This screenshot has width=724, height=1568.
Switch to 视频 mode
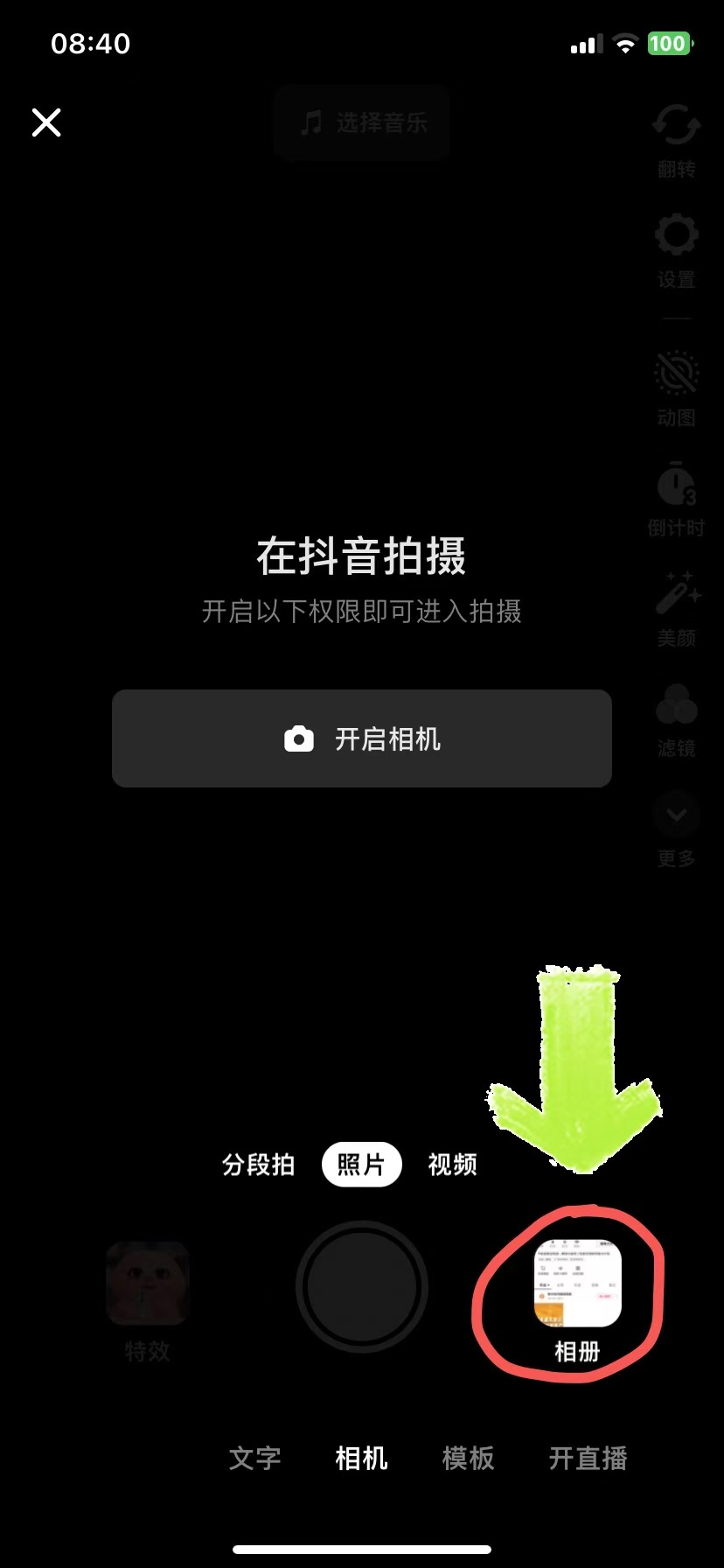coord(452,1165)
